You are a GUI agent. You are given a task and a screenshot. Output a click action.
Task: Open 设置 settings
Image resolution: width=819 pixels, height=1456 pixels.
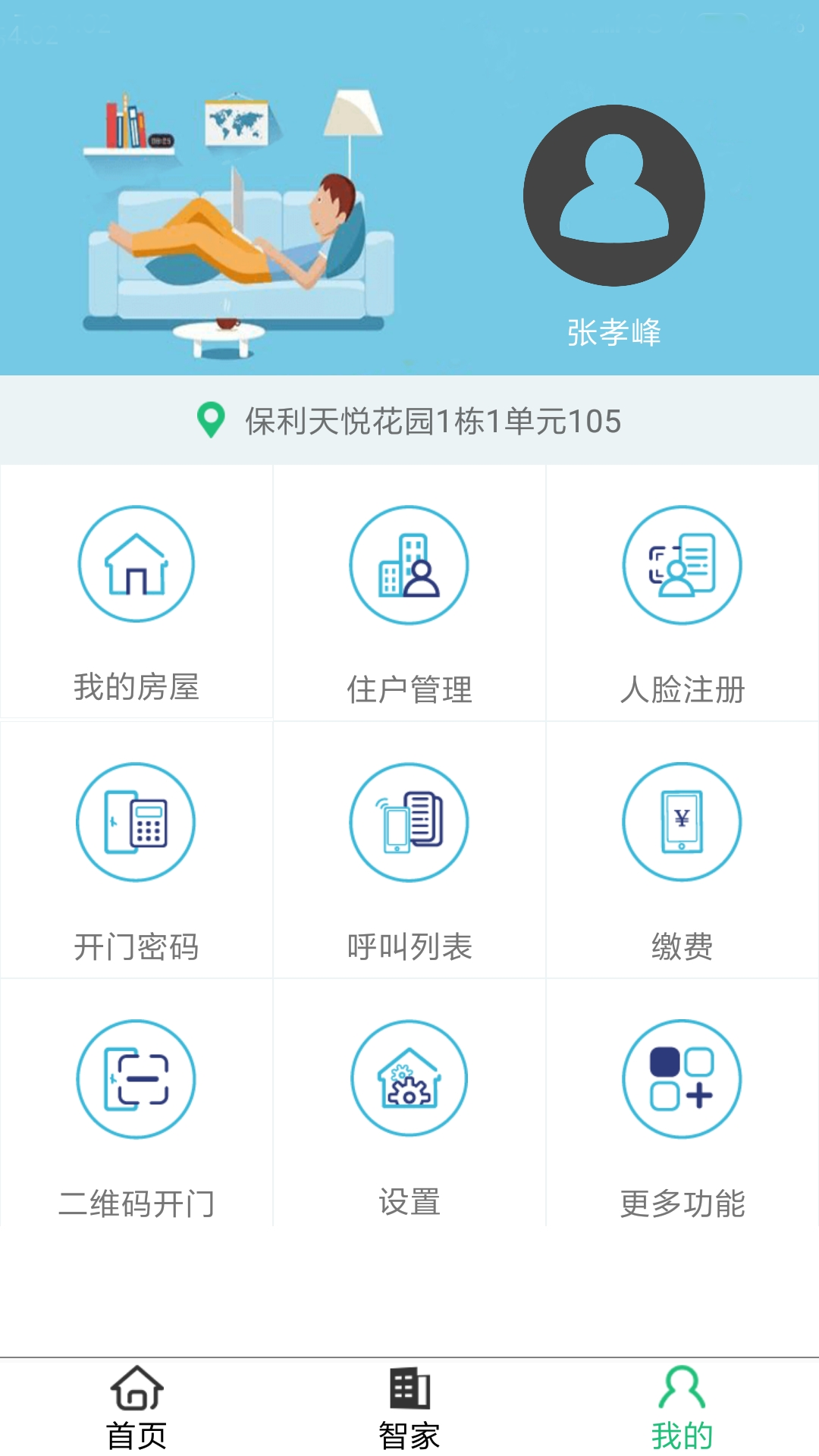[x=409, y=1107]
